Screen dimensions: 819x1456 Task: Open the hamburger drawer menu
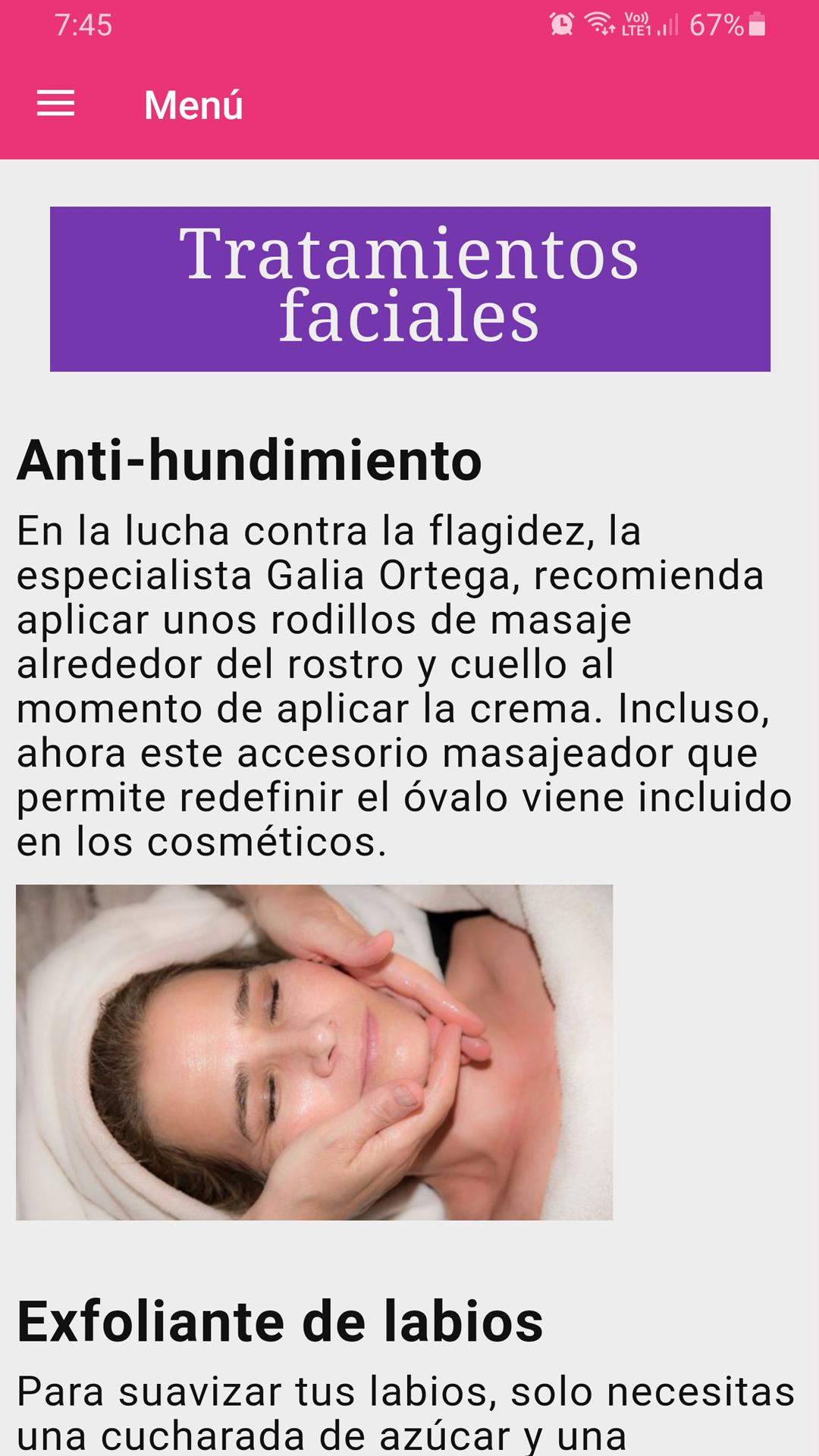pos(56,104)
